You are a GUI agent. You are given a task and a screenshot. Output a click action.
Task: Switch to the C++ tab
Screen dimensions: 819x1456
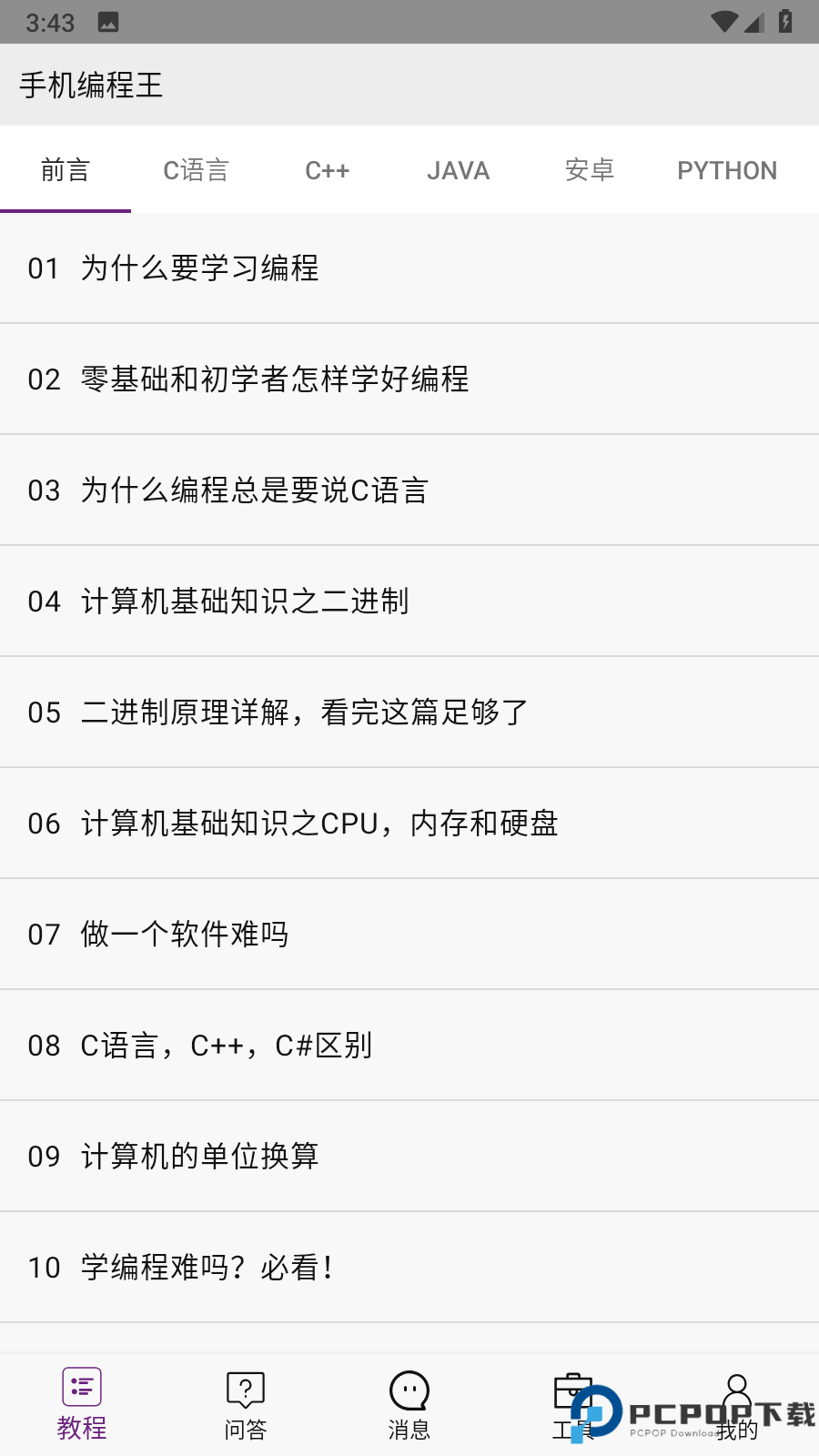tap(327, 170)
